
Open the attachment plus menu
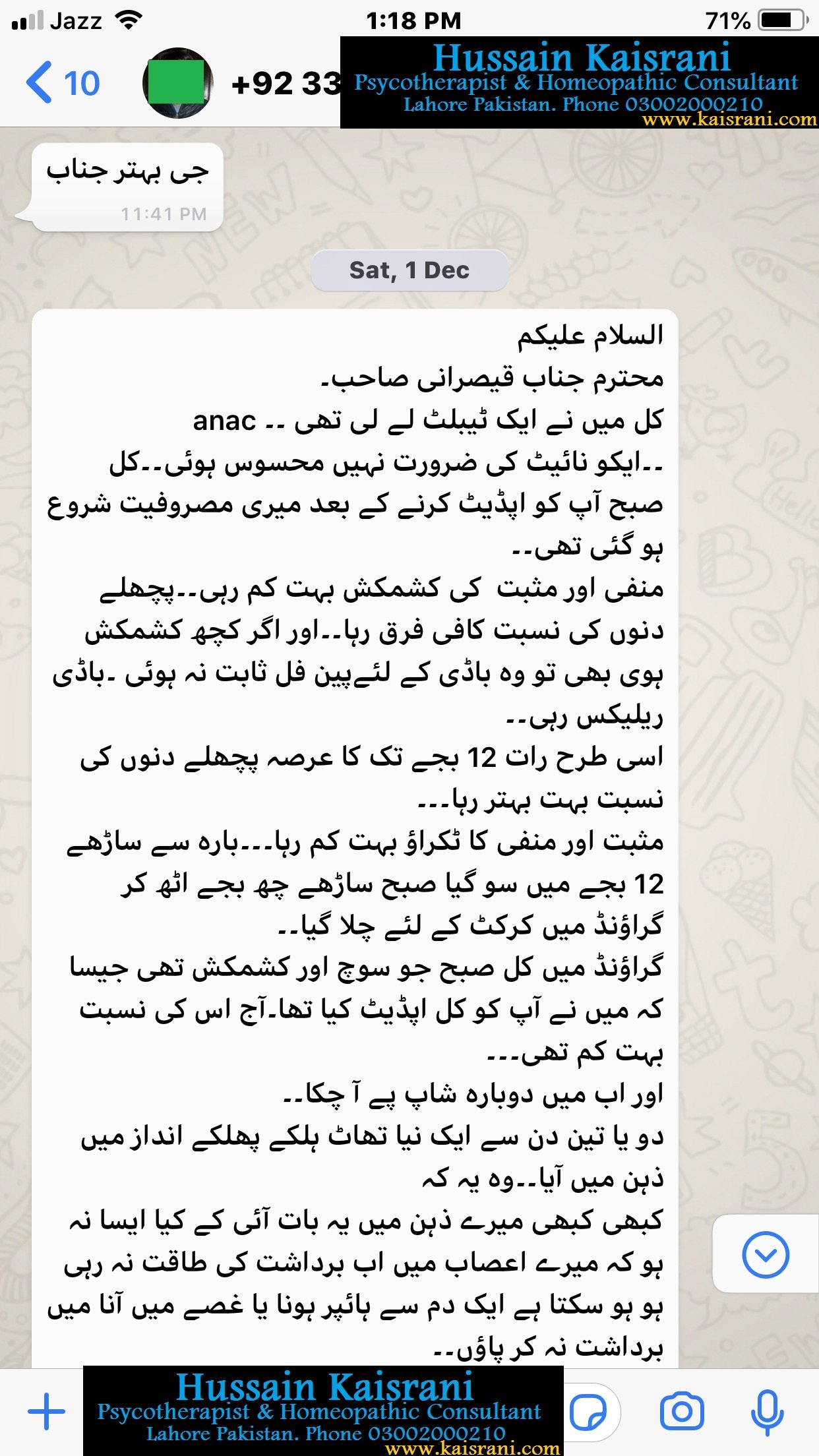point(46,1412)
